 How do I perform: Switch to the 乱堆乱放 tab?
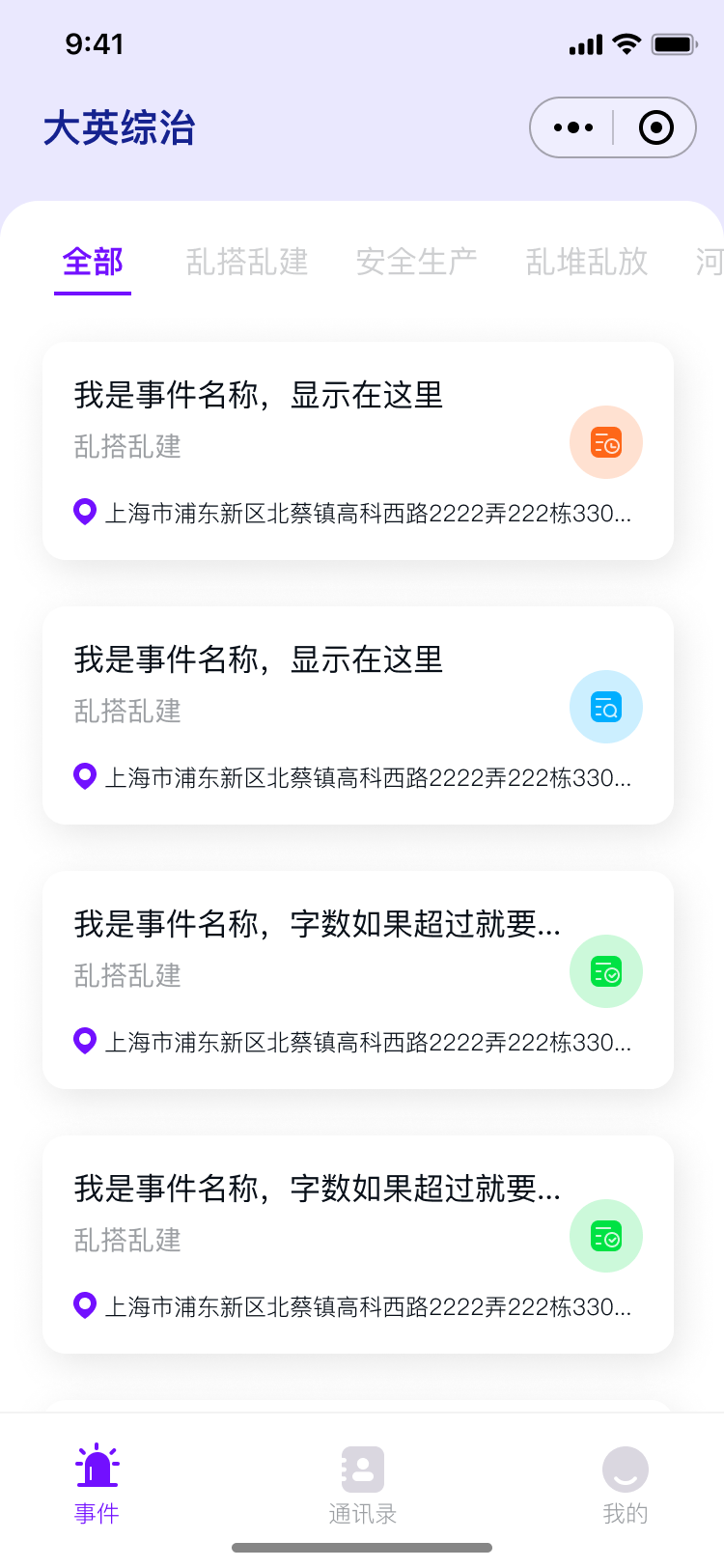pyautogui.click(x=587, y=262)
